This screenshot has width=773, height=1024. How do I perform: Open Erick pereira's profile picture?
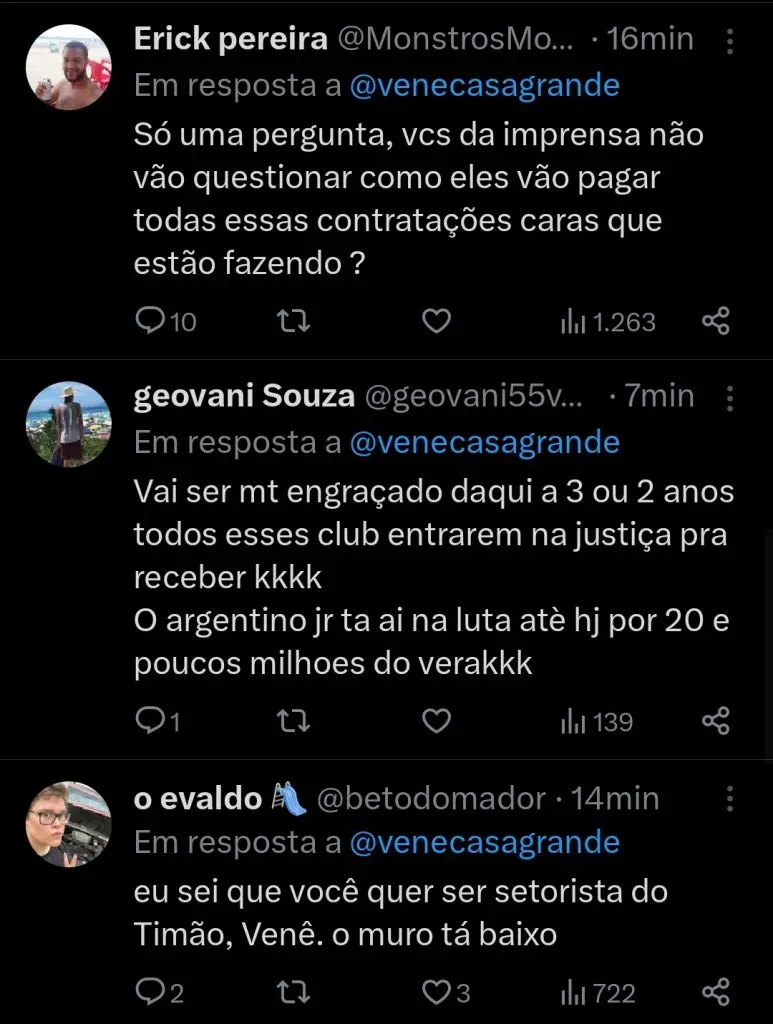(x=68, y=67)
